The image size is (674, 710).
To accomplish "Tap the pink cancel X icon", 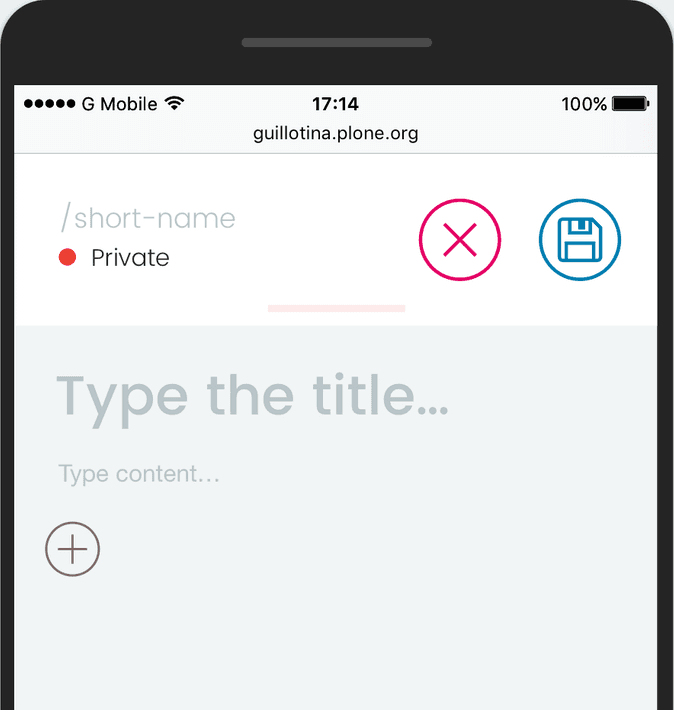I will [x=459, y=241].
